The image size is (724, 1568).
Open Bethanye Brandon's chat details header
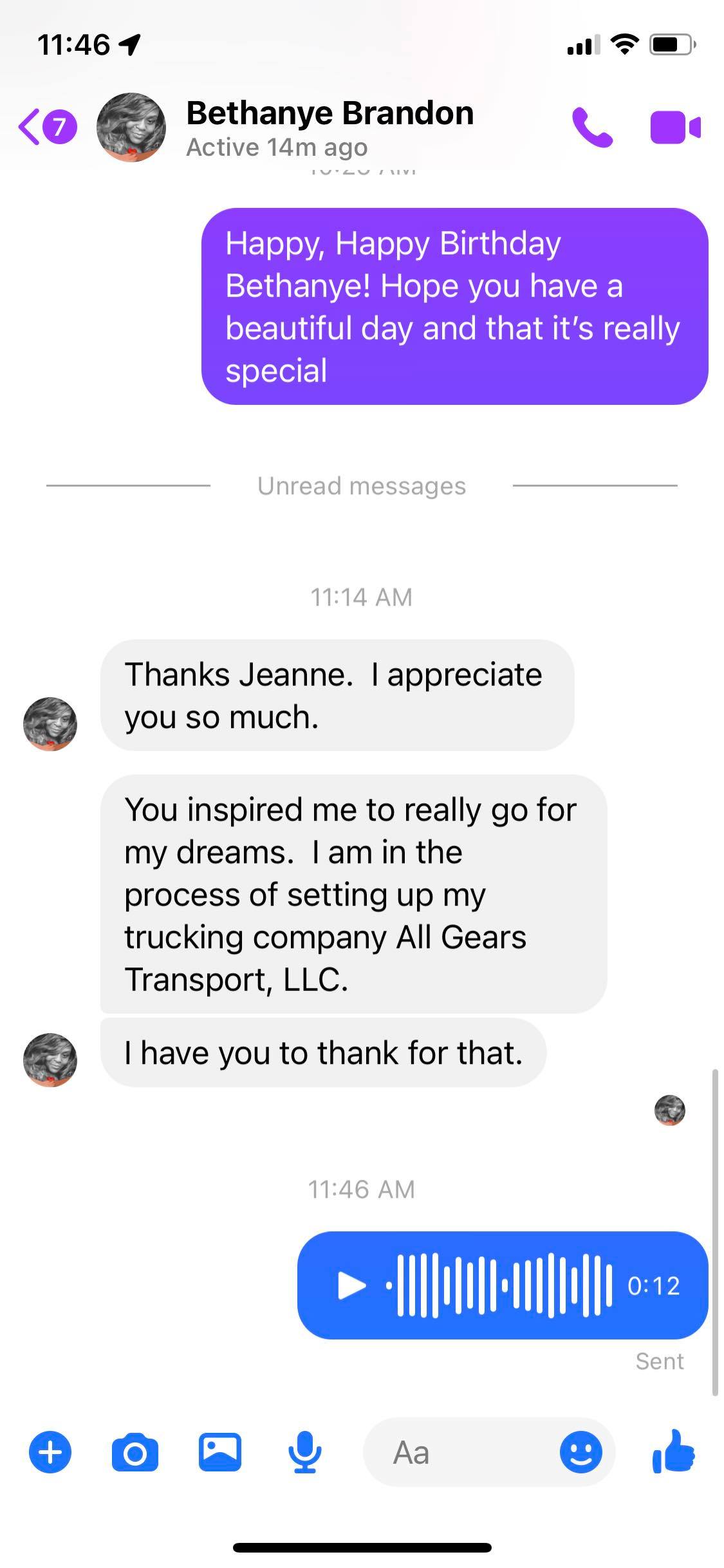click(330, 127)
